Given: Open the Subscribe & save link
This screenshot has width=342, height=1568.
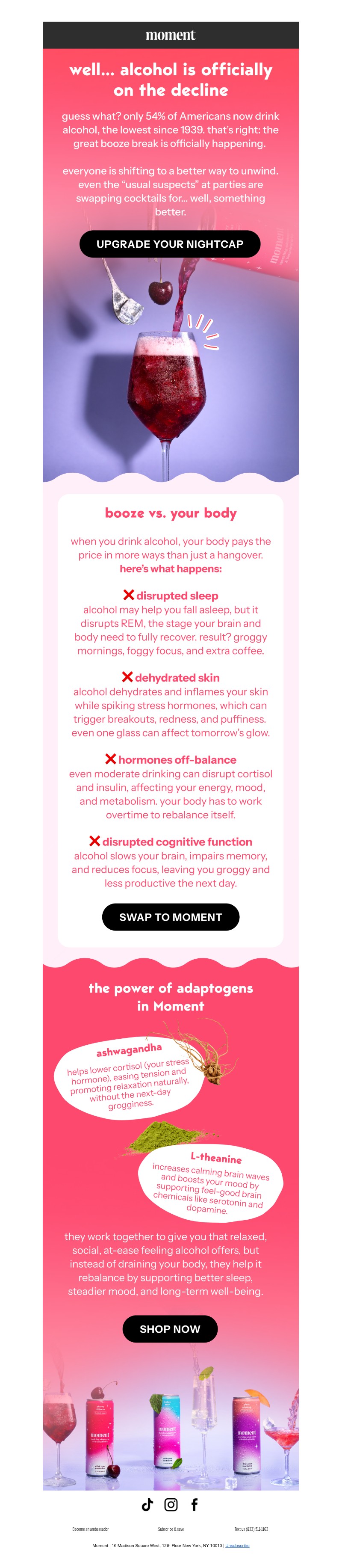Looking at the screenshot, I should (171, 1529).
